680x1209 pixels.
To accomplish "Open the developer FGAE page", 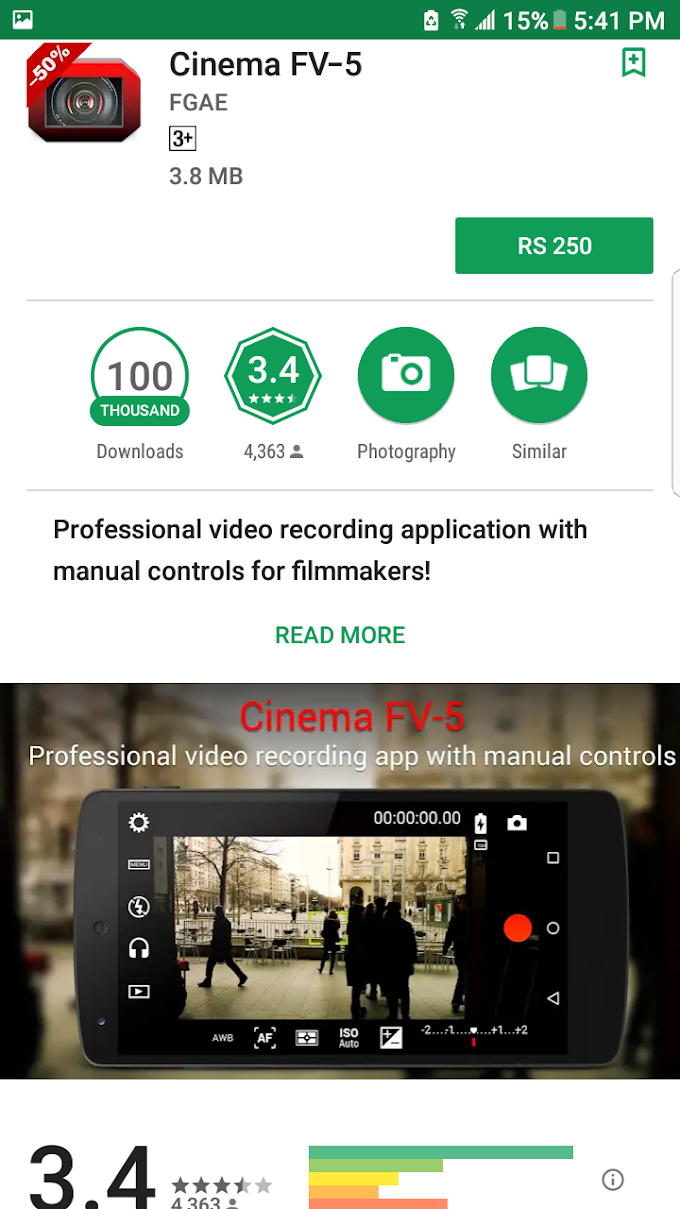I will click(x=199, y=102).
